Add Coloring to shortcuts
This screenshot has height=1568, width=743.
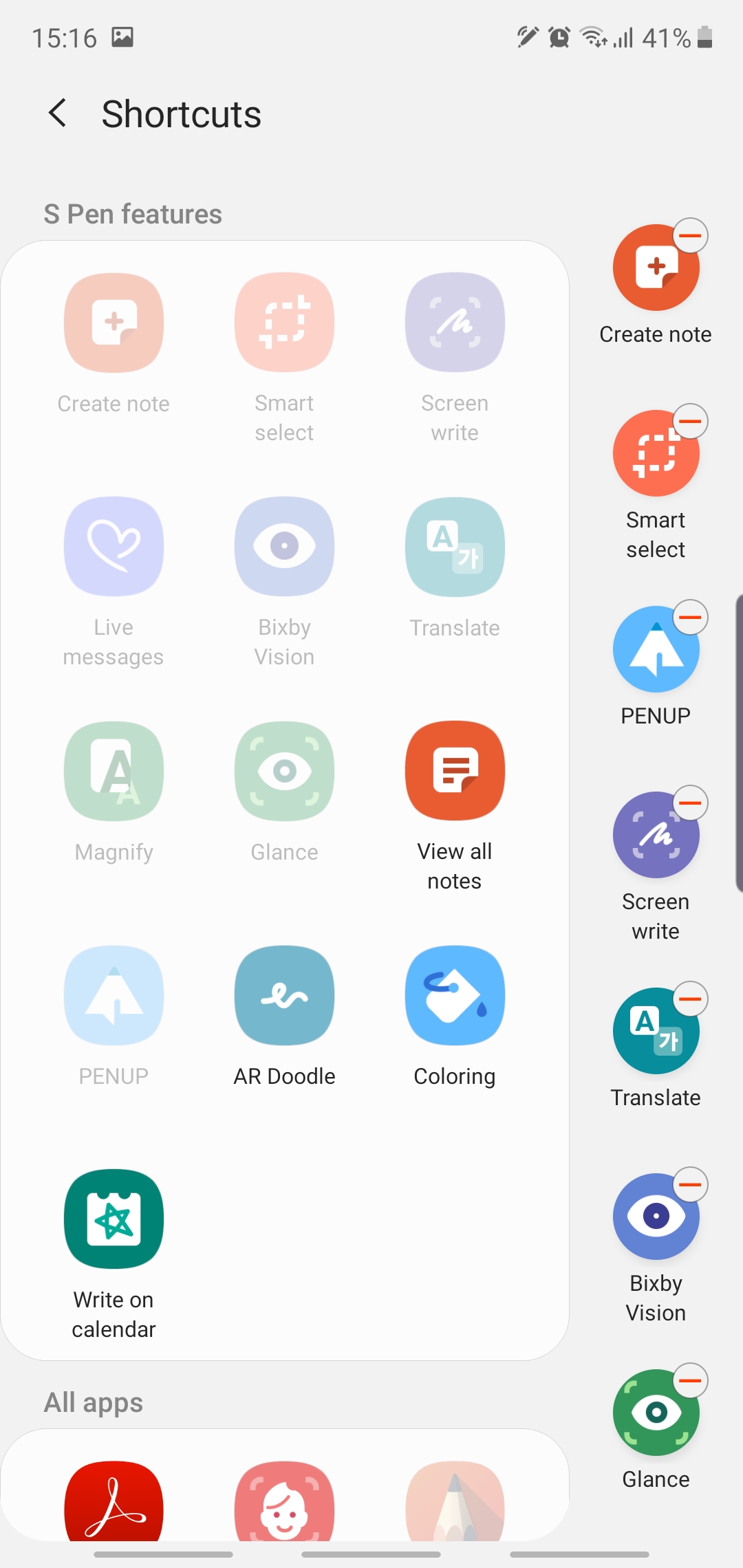click(x=455, y=995)
